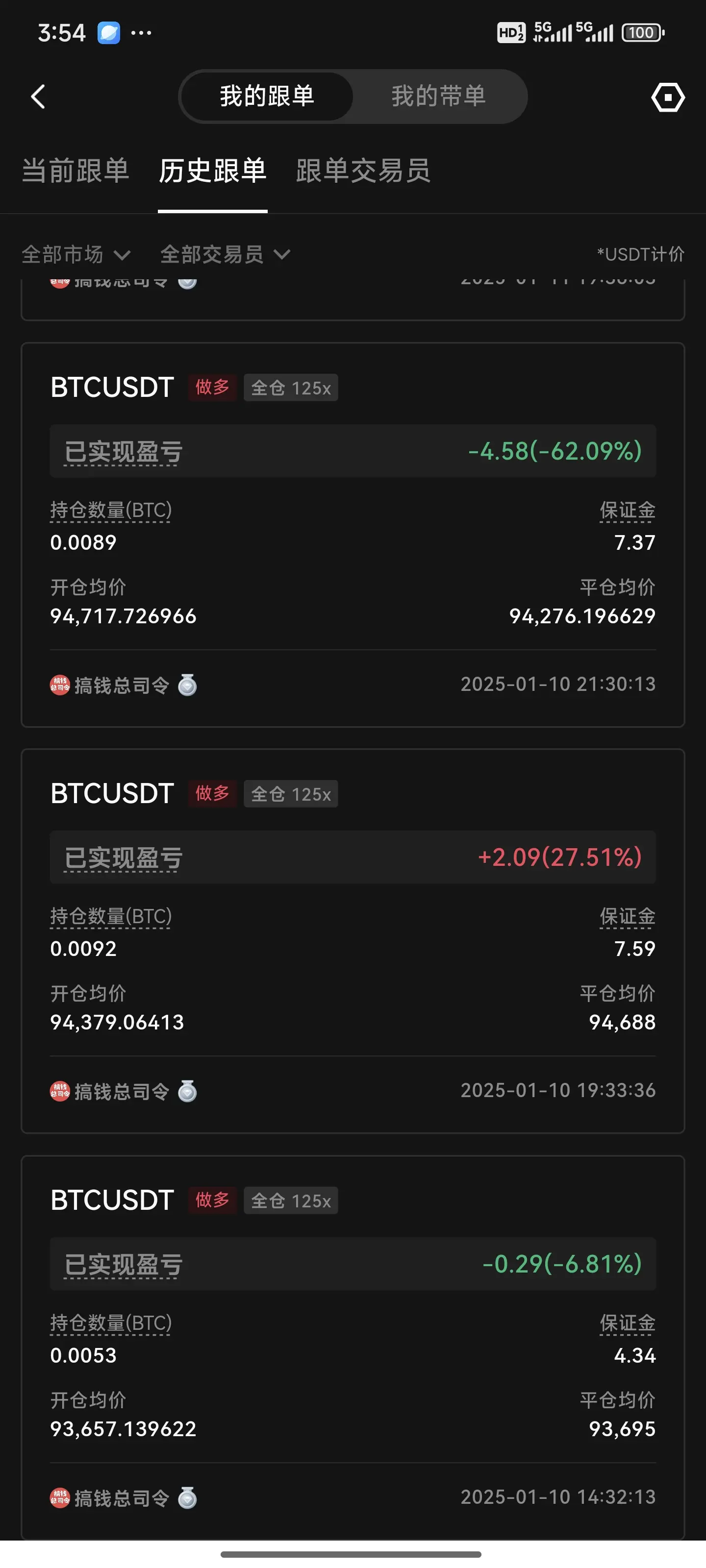Open the hexagon settings icon
706x1568 pixels.
coord(668,97)
